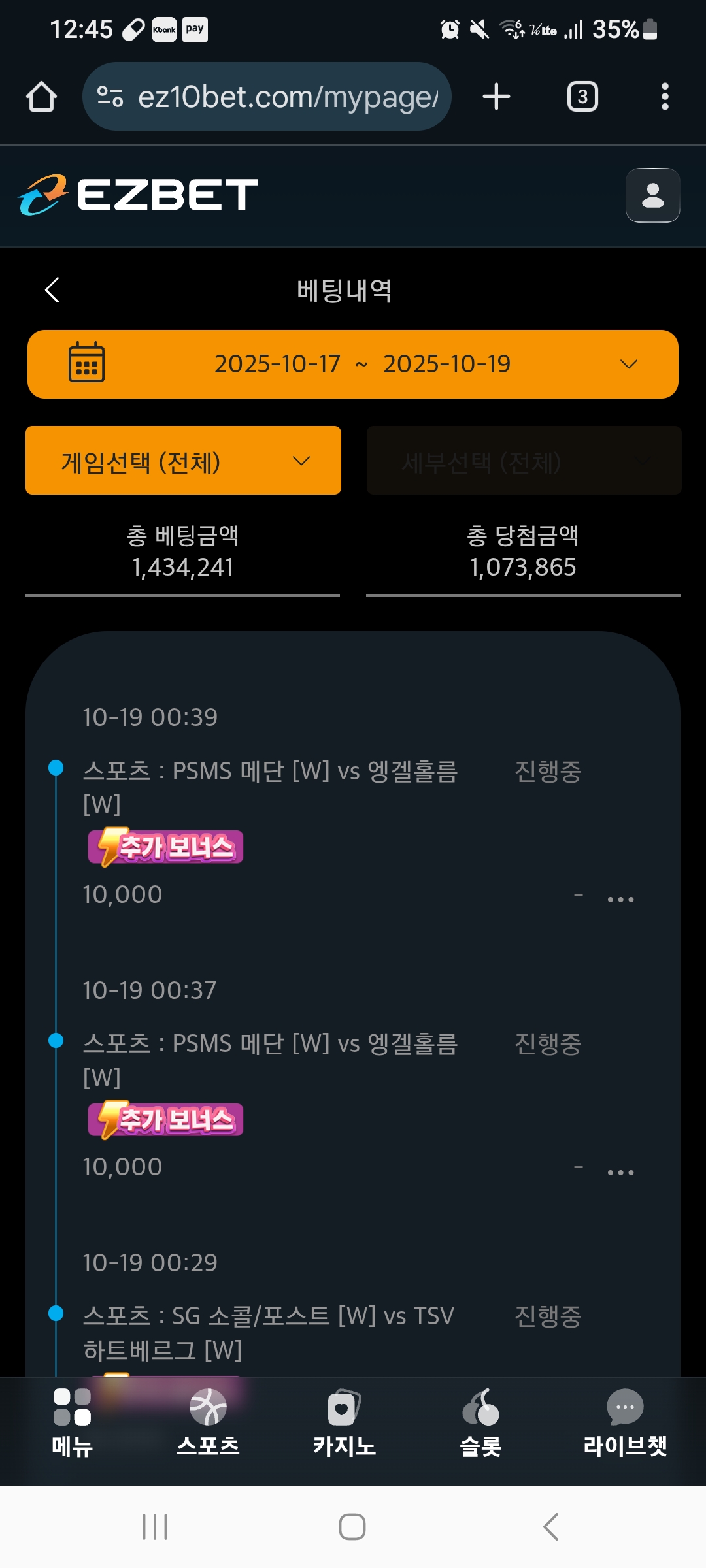Viewport: 706px width, 1568px height.
Task: Expand the 게임선택 (전체) dropdown
Action: pos(183,461)
